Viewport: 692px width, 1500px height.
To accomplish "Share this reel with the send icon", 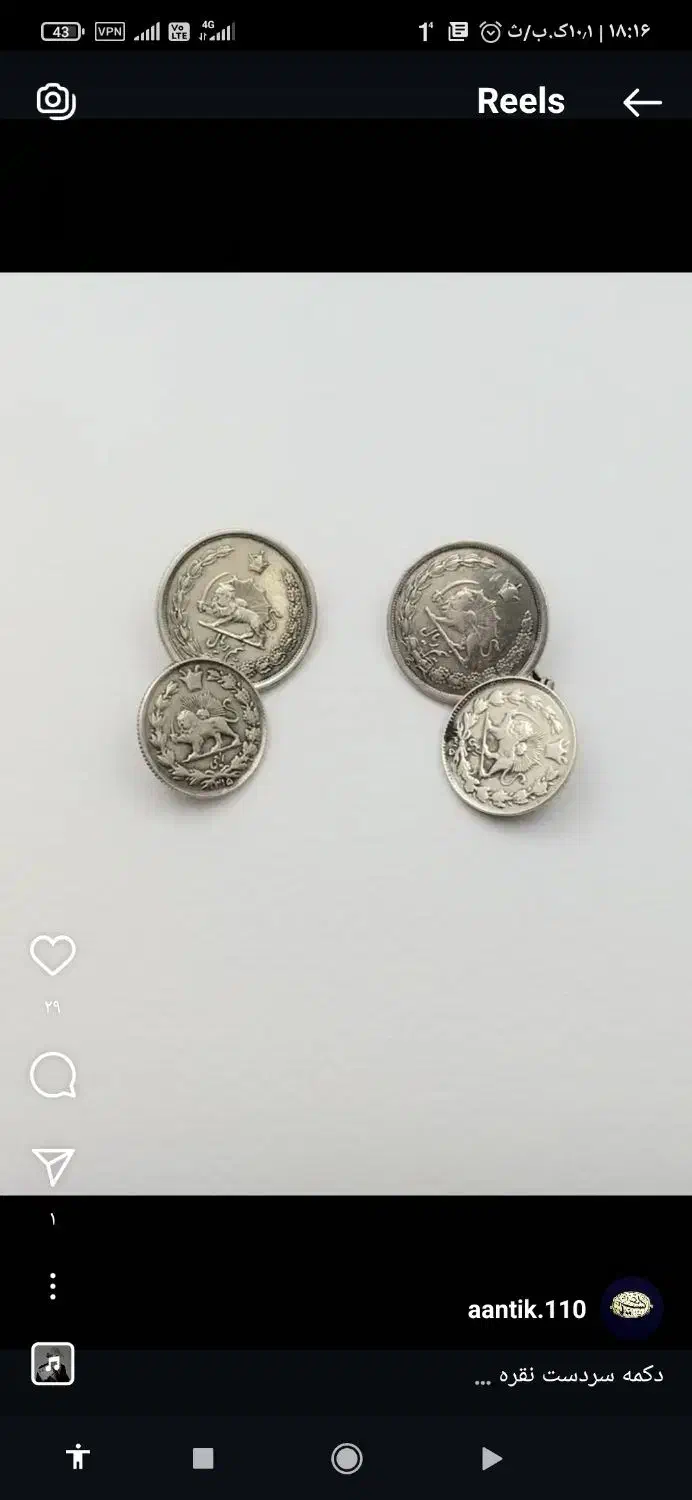I will [x=53, y=1167].
